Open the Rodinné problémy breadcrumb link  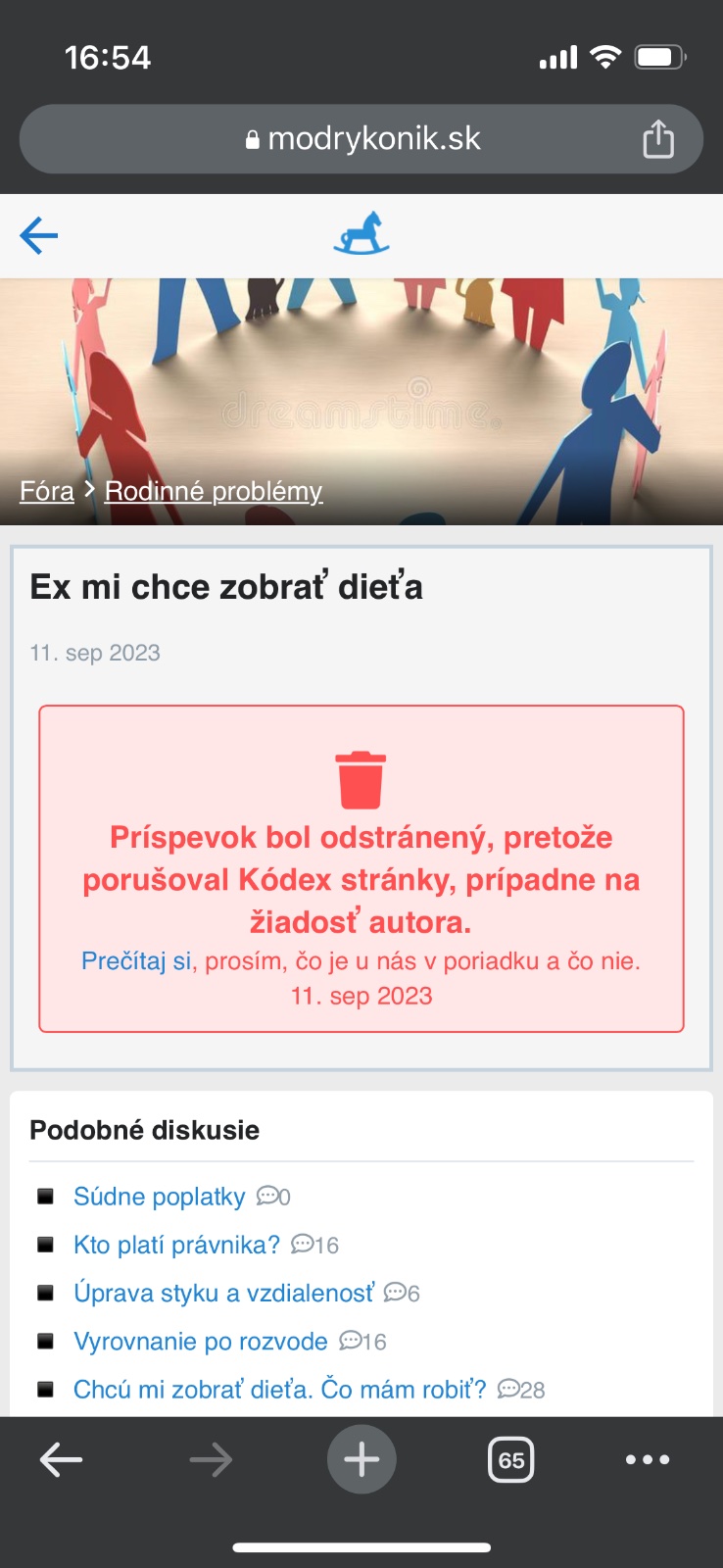[214, 491]
